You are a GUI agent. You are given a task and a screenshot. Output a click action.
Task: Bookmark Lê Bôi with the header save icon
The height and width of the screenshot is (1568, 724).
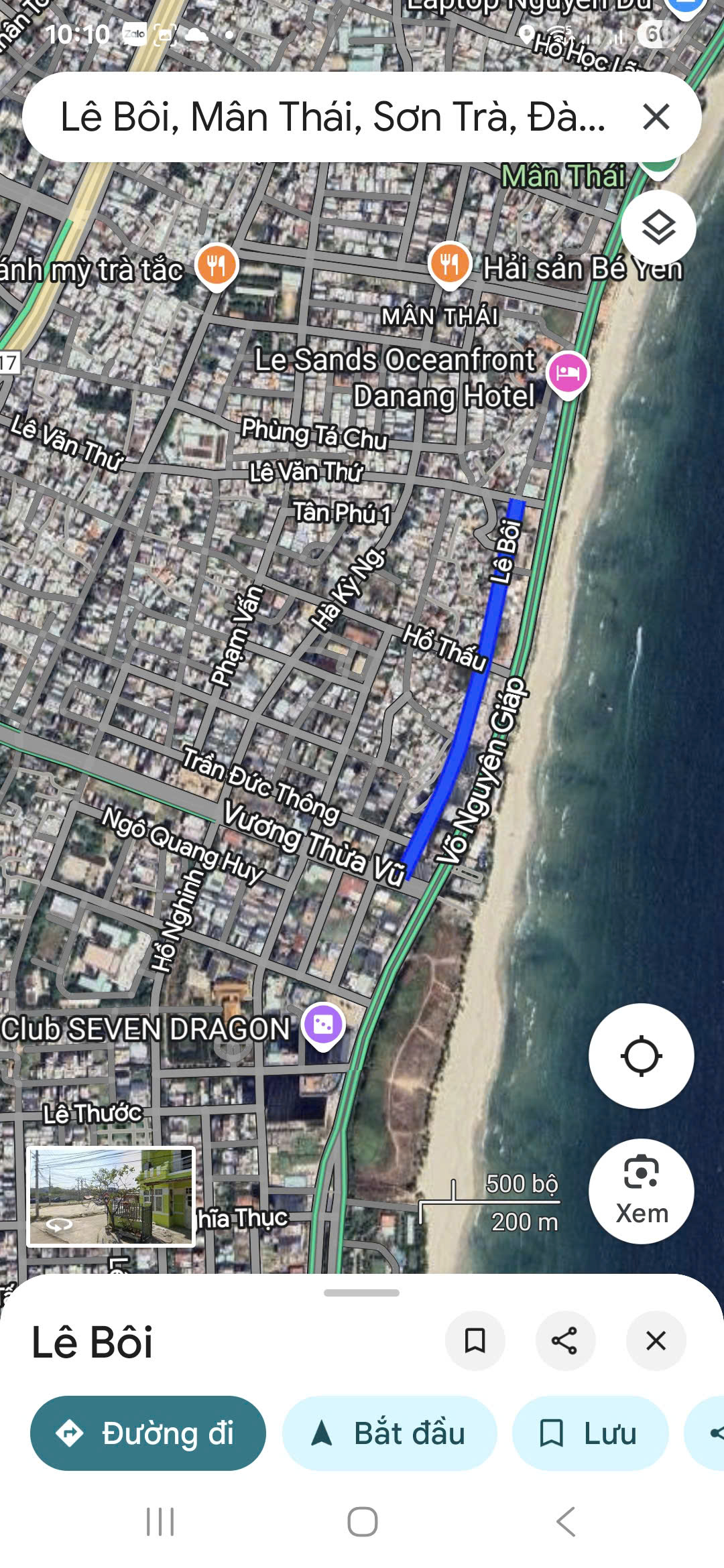point(475,1341)
